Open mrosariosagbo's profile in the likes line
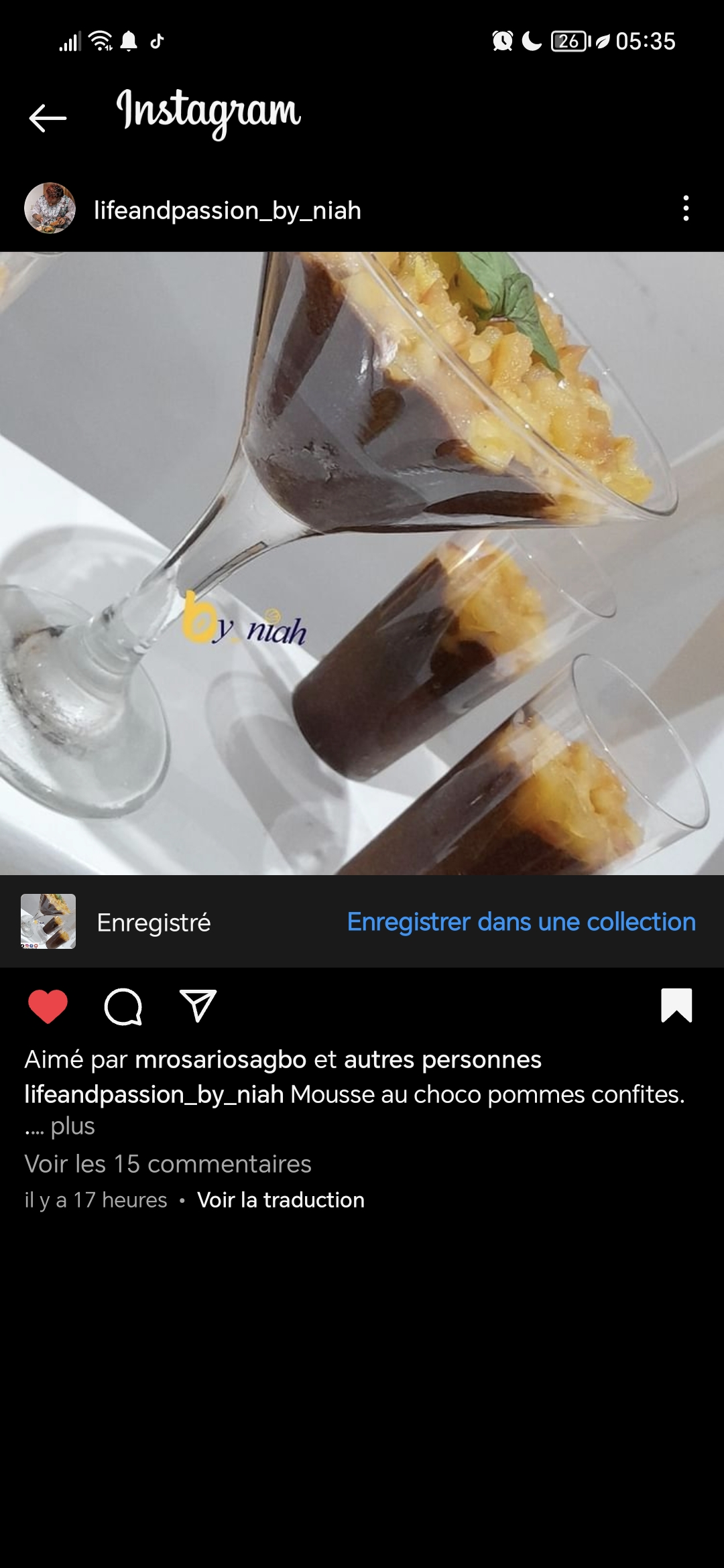This screenshot has height=1568, width=724. point(221,1059)
